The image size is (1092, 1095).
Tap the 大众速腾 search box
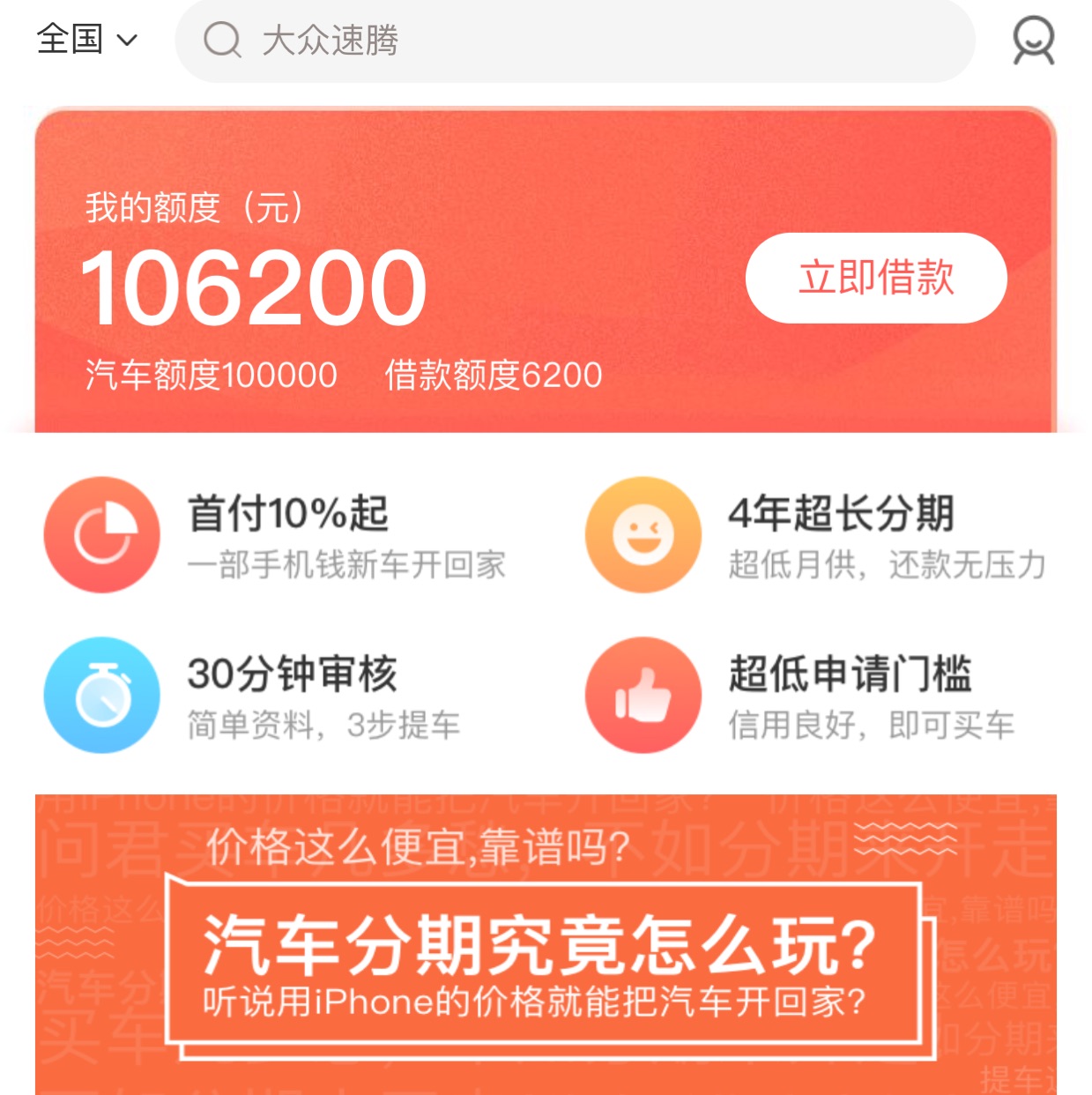click(575, 41)
